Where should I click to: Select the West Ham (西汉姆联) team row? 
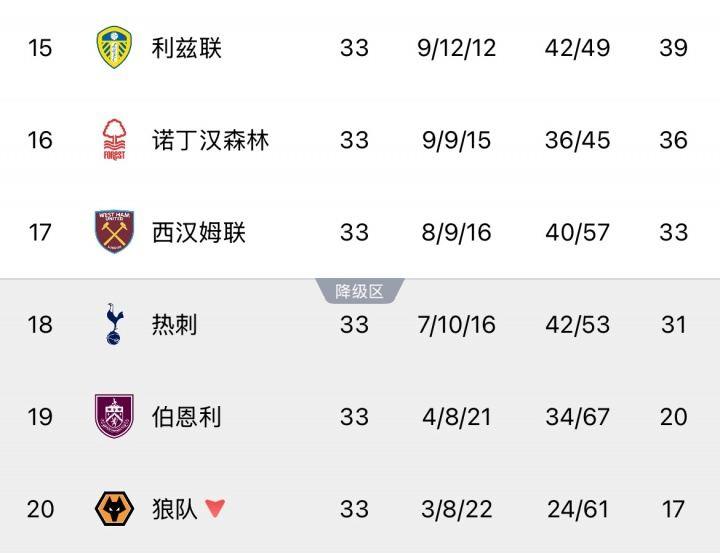[x=198, y=232]
